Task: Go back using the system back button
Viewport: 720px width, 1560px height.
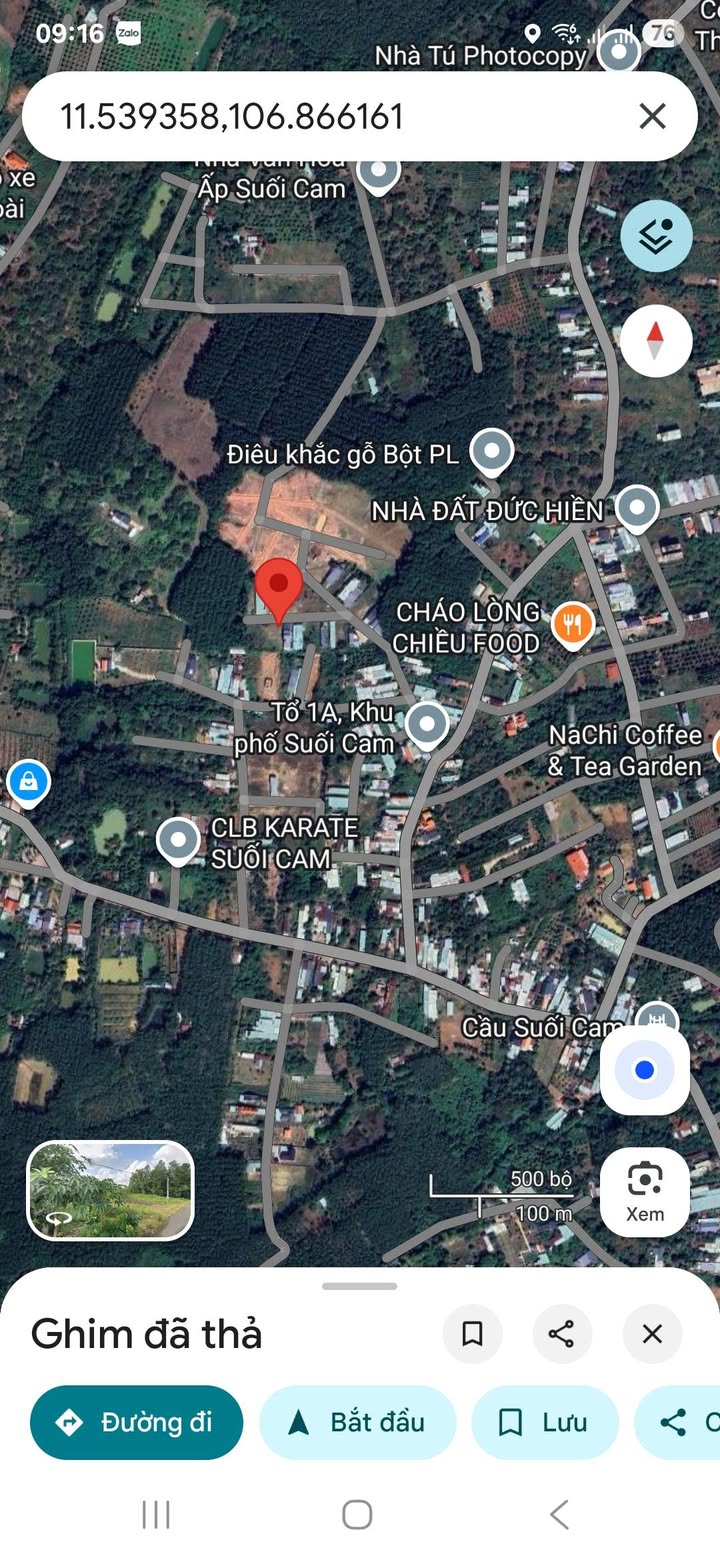Action: tap(559, 1514)
